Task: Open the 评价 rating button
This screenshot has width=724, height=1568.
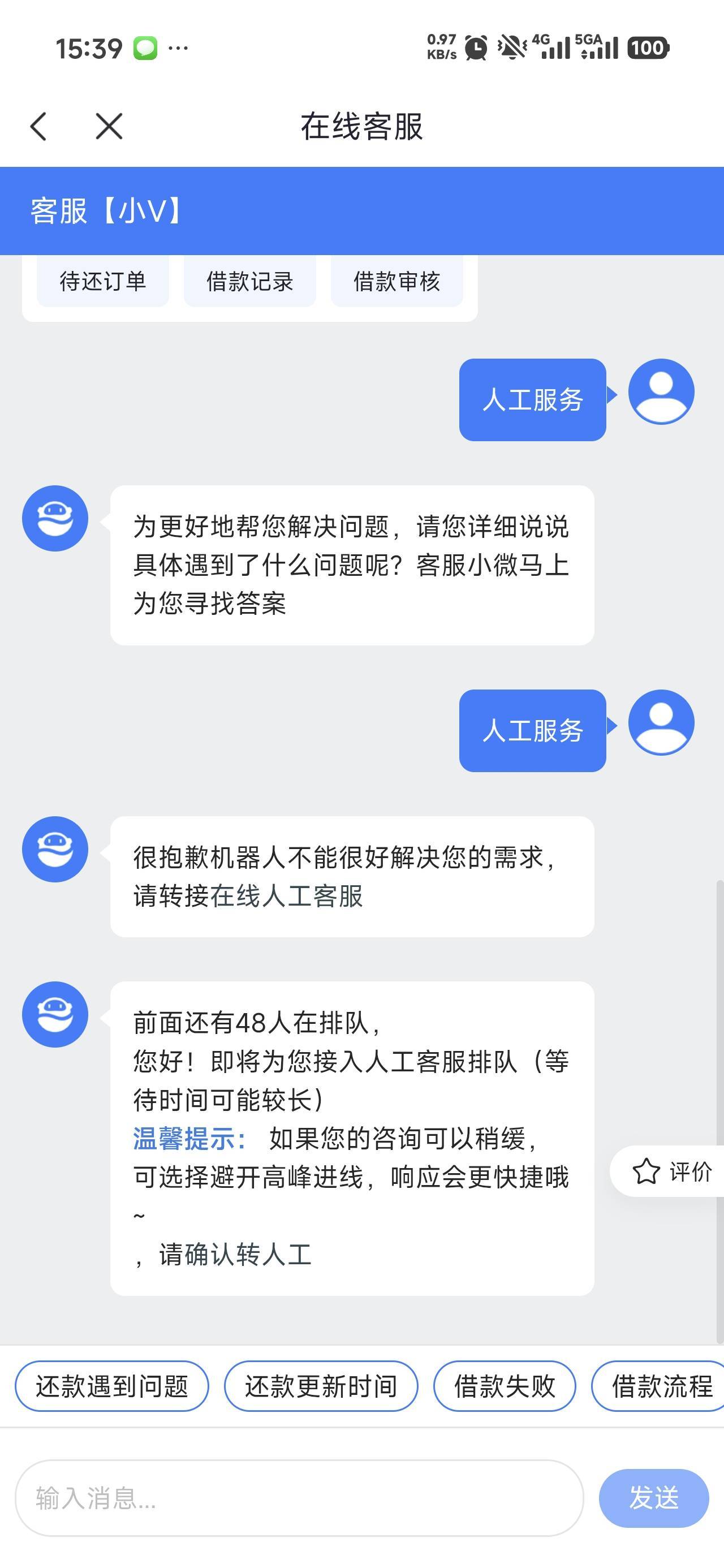Action: pyautogui.click(x=670, y=1171)
